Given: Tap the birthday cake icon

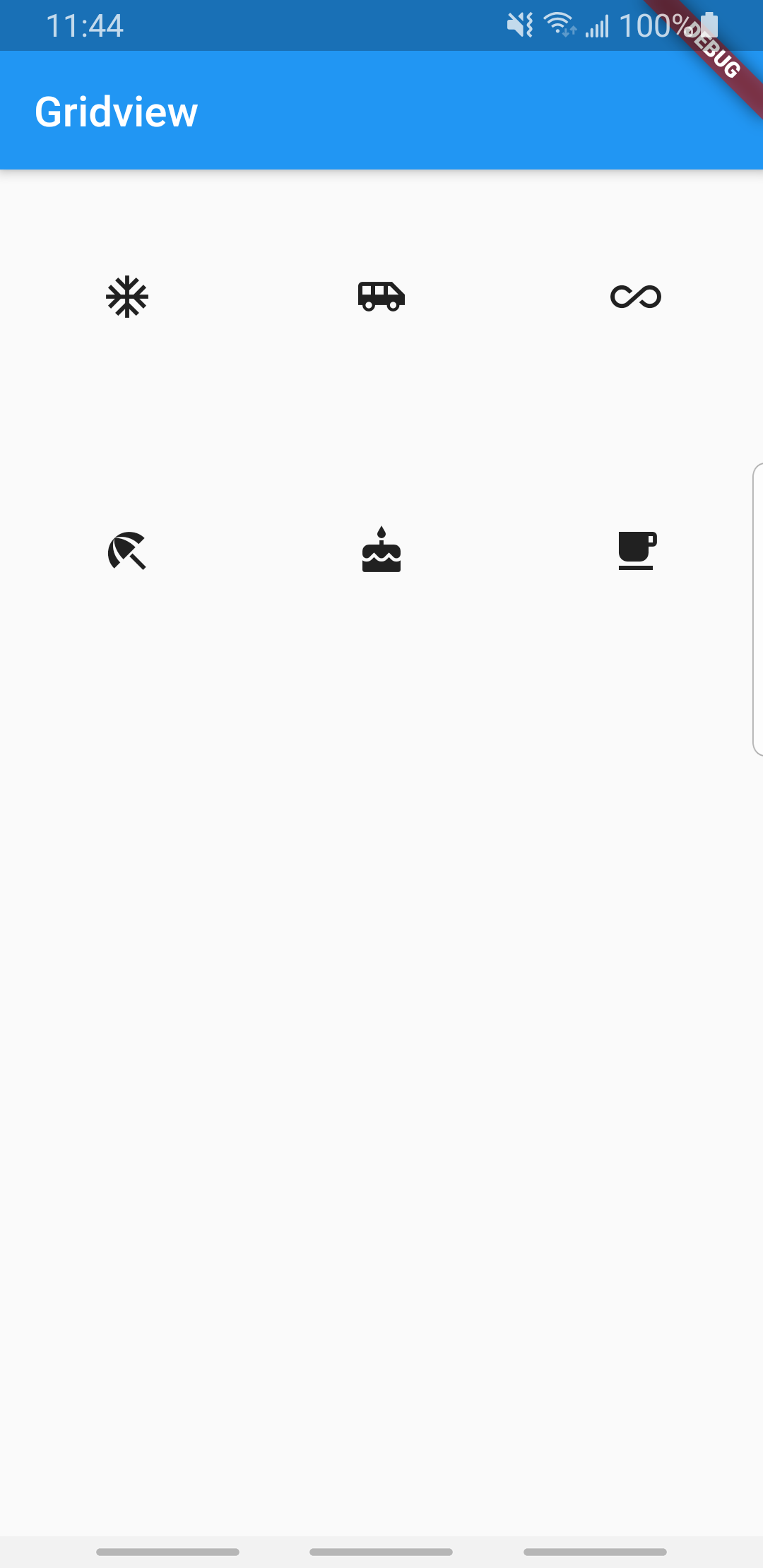Looking at the screenshot, I should (x=381, y=550).
